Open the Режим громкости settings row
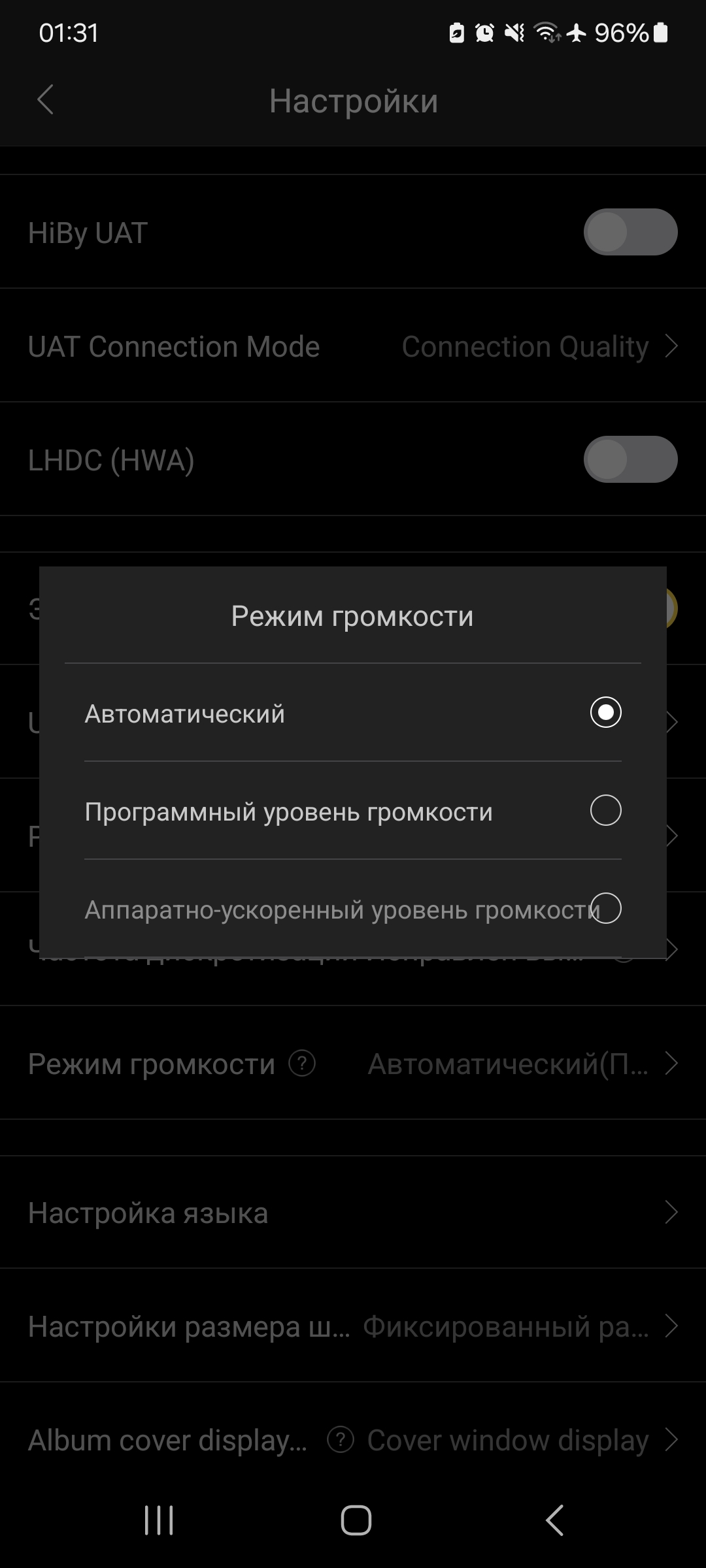This screenshot has height=1568, width=706. [x=353, y=1063]
